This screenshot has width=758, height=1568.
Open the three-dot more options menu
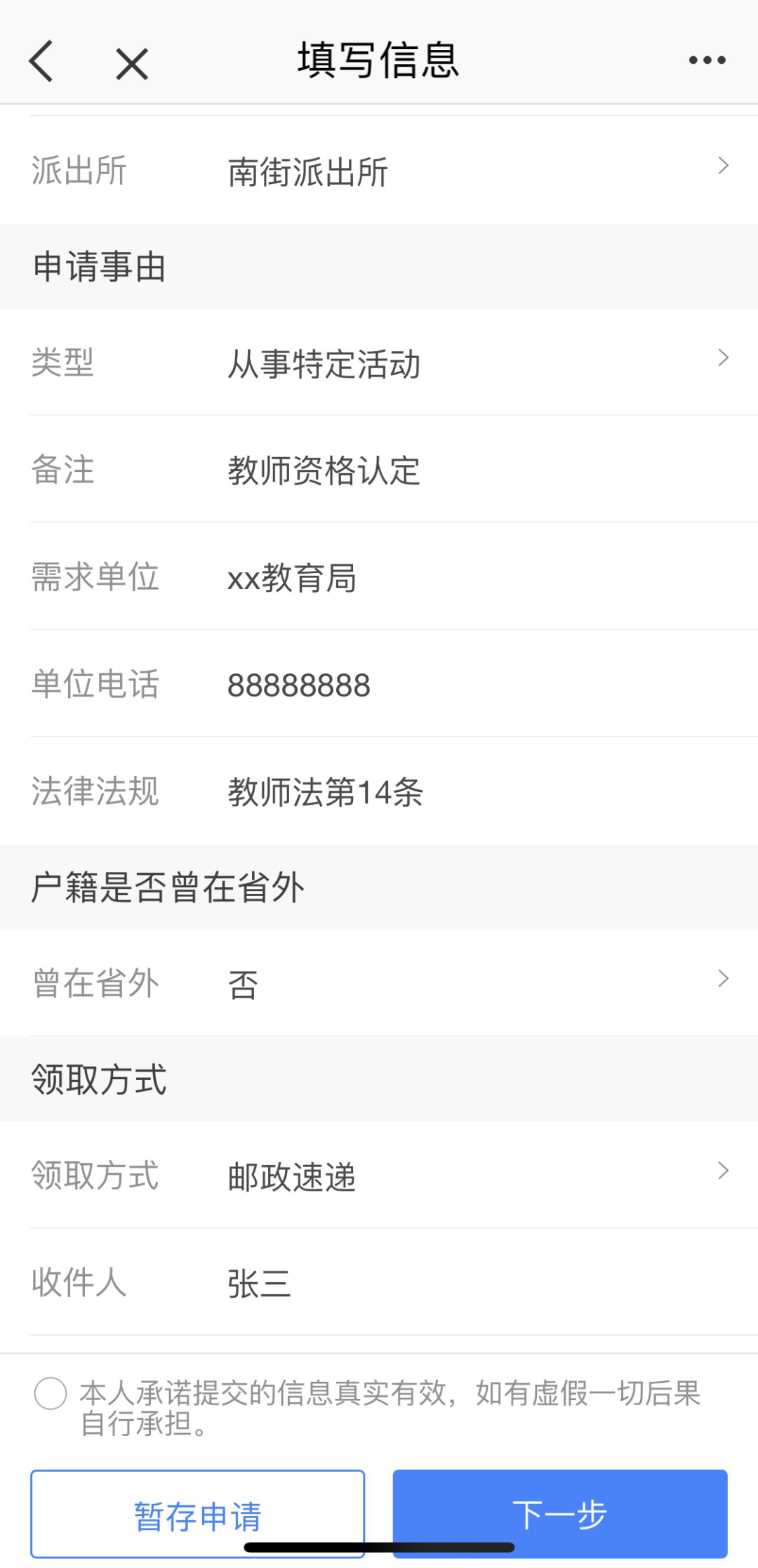tap(707, 61)
